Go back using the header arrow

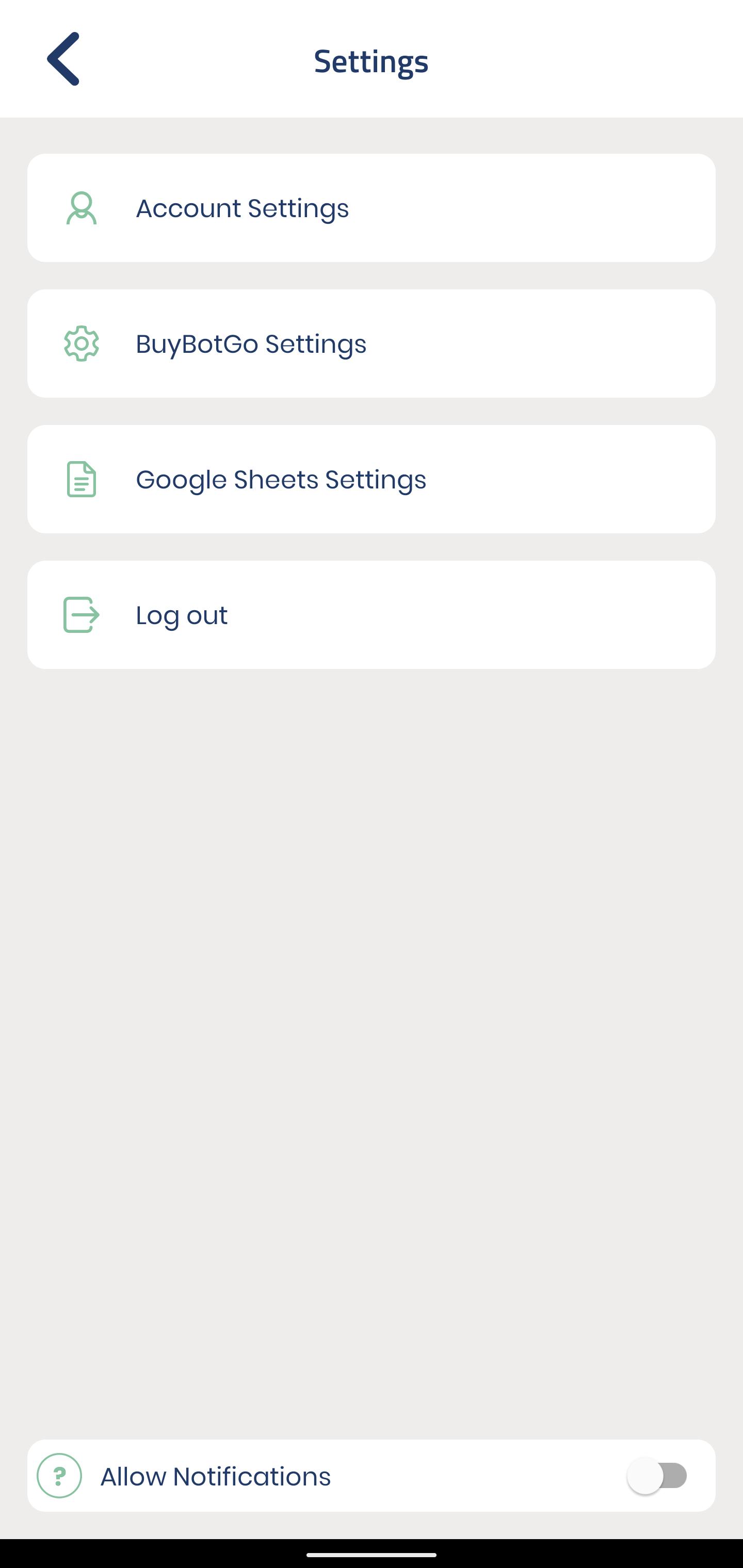point(63,59)
